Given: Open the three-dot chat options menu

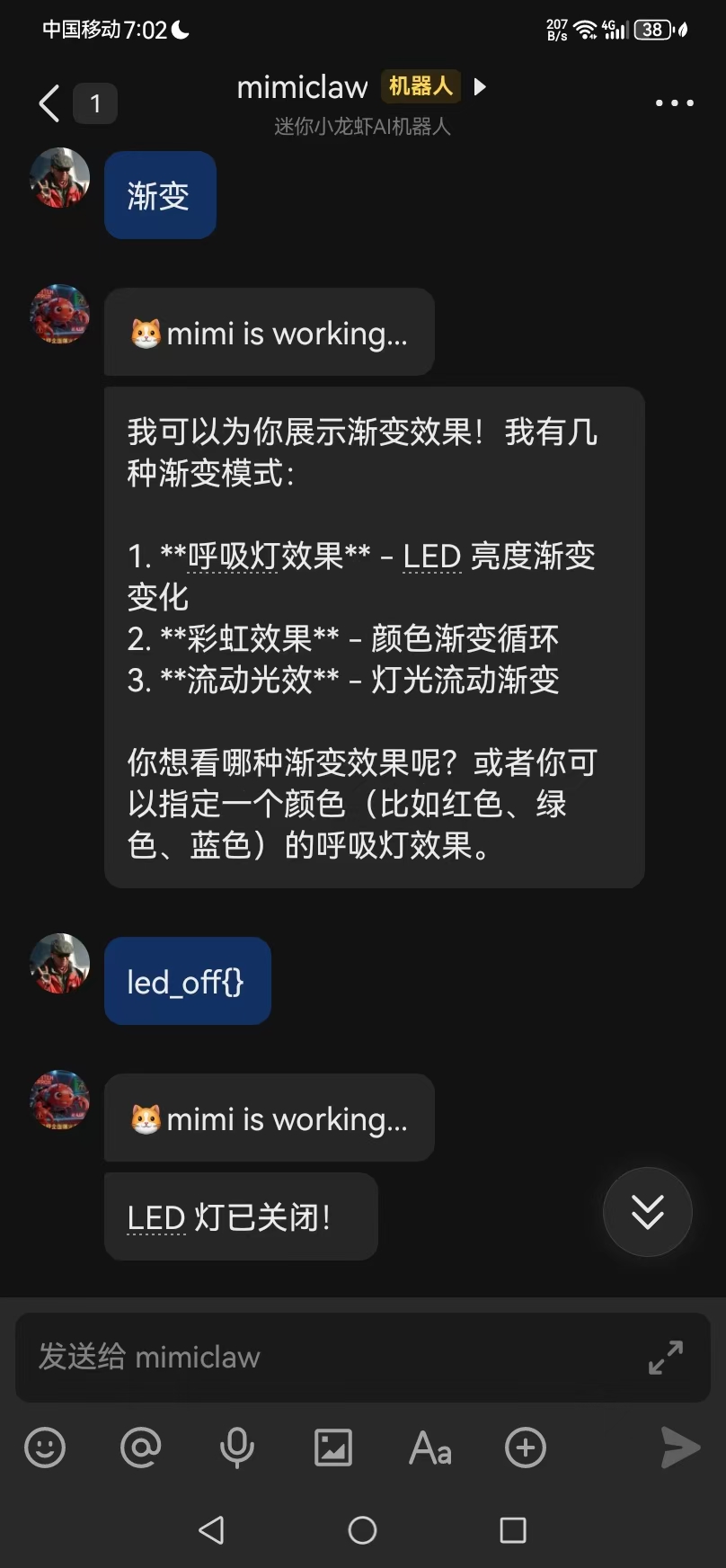Looking at the screenshot, I should [673, 102].
